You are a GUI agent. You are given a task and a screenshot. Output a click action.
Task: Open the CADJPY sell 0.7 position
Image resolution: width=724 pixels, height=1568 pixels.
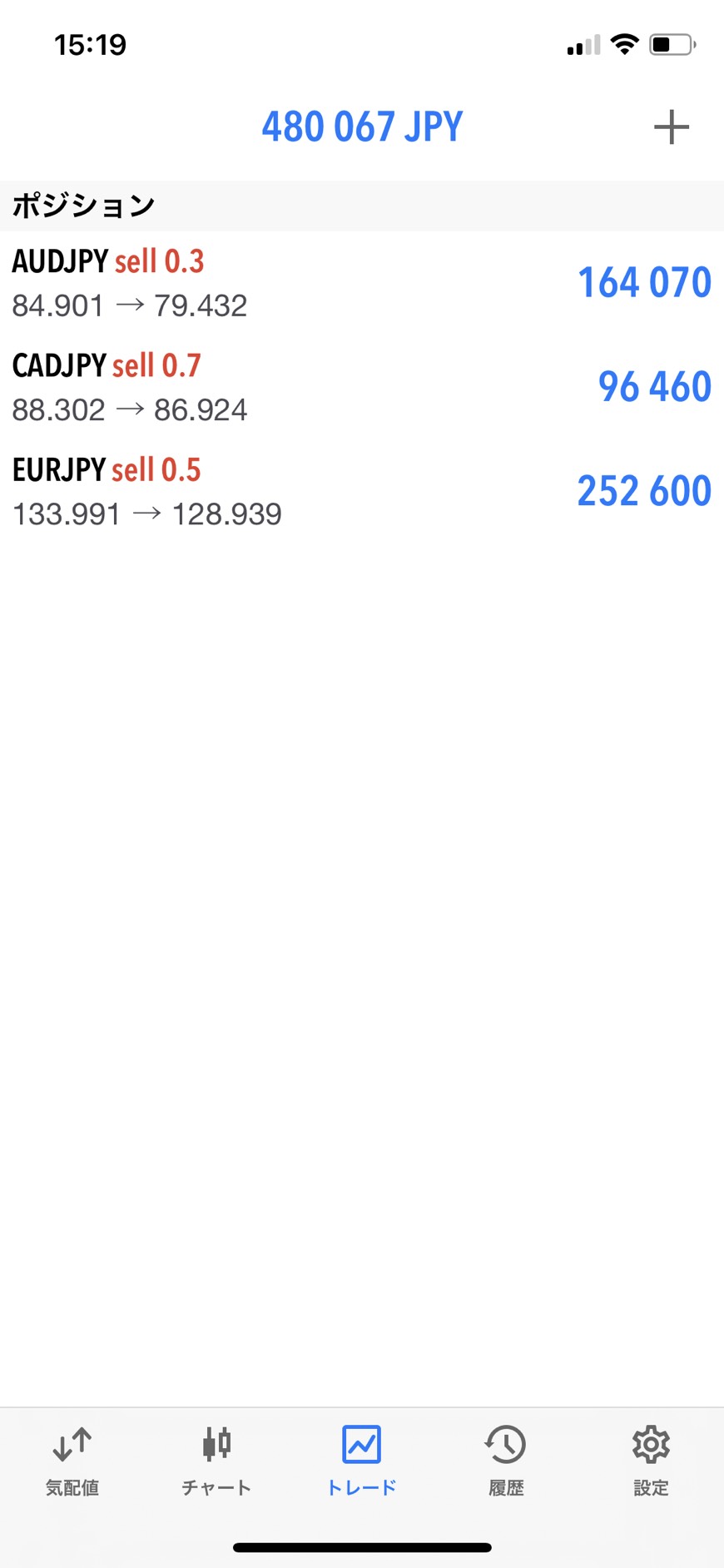point(361,387)
